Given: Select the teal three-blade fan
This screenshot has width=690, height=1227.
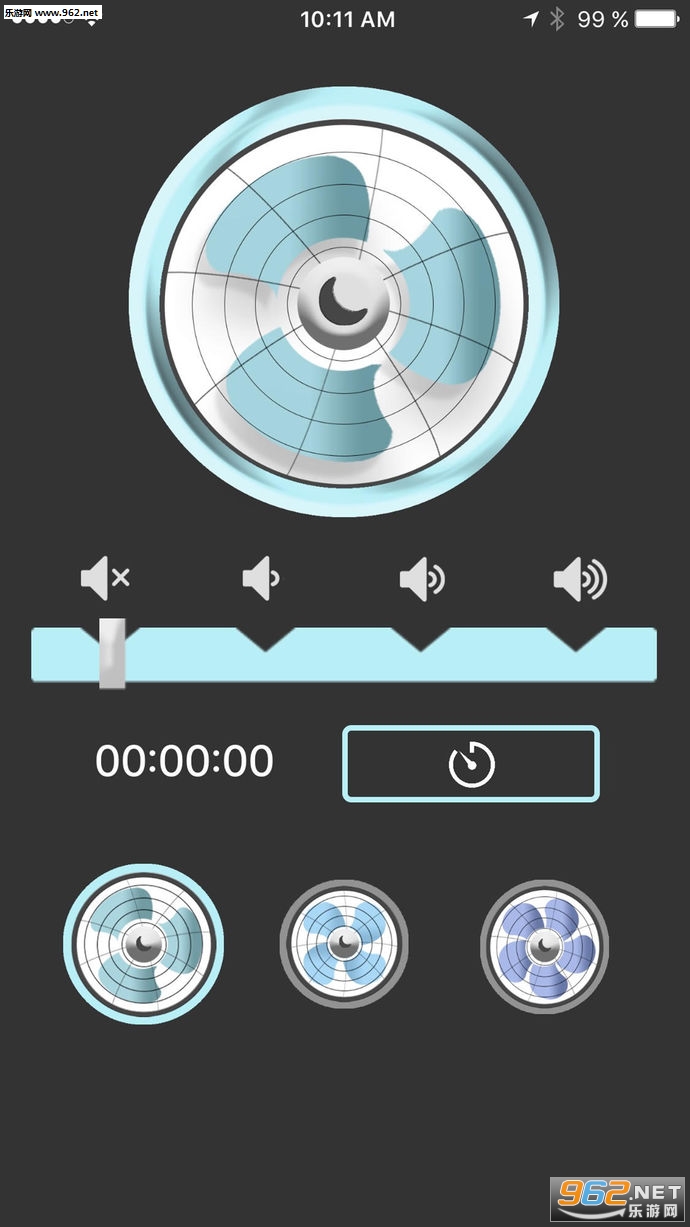Looking at the screenshot, I should tap(144, 944).
